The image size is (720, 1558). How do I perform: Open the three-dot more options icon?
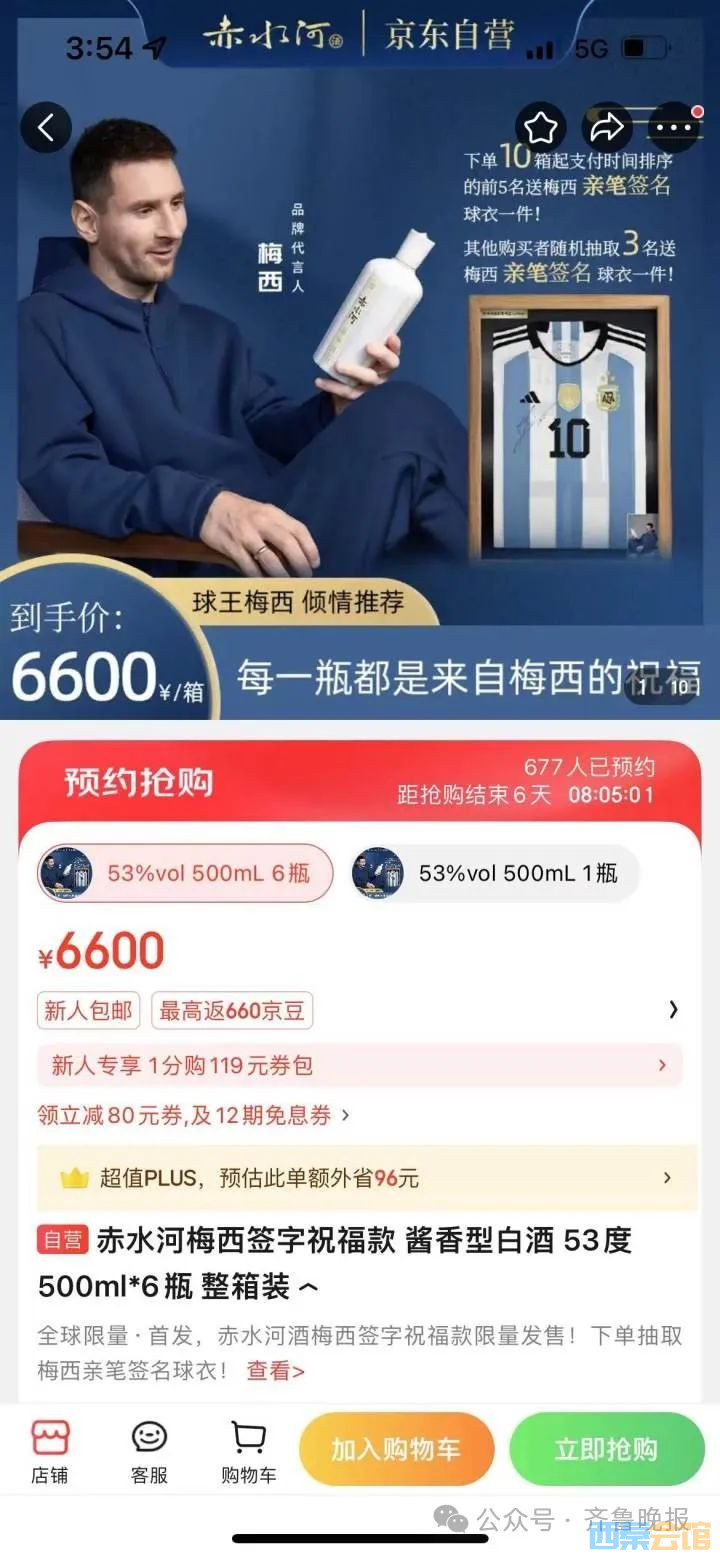point(675,128)
